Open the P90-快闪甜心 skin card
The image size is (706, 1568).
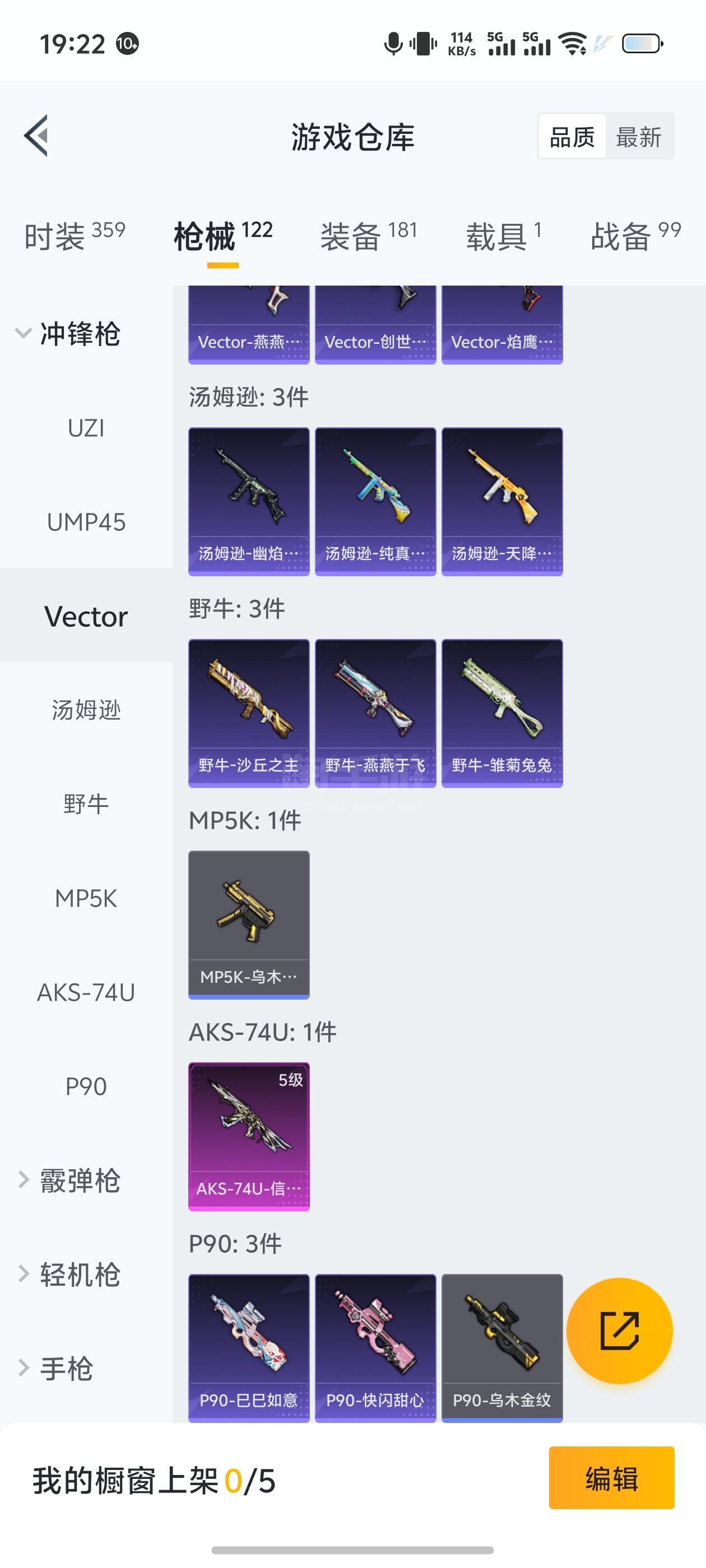click(375, 1348)
